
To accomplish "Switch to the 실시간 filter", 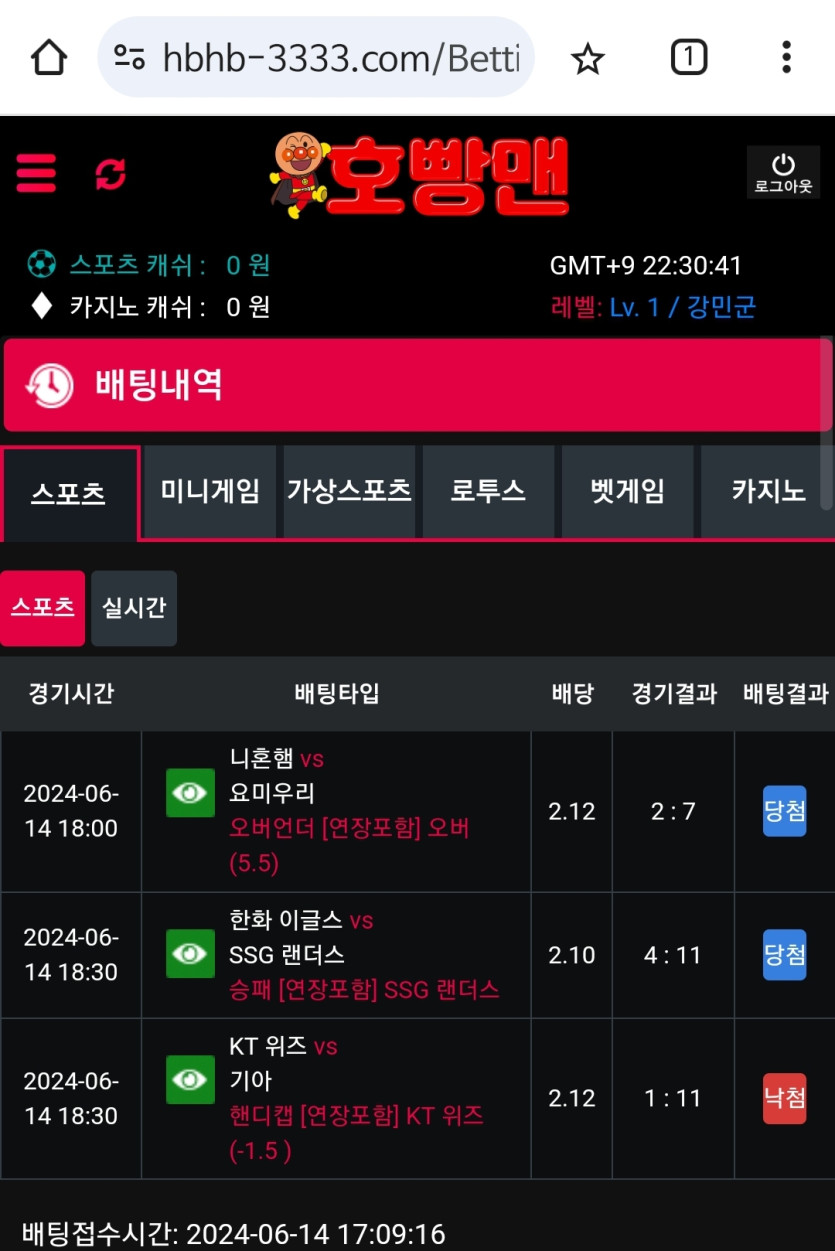I will (134, 608).
